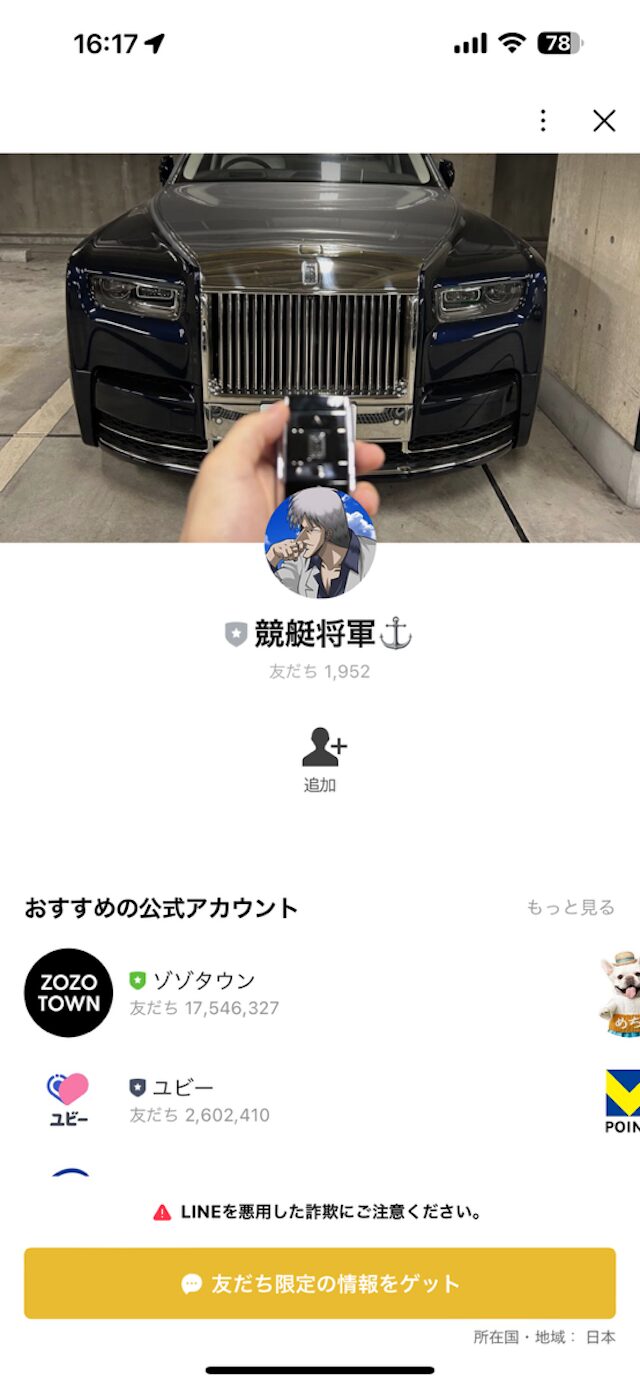Tap 友だち限定の情報をゲット button
Image resolution: width=640 pixels, height=1386 pixels.
(x=320, y=1283)
